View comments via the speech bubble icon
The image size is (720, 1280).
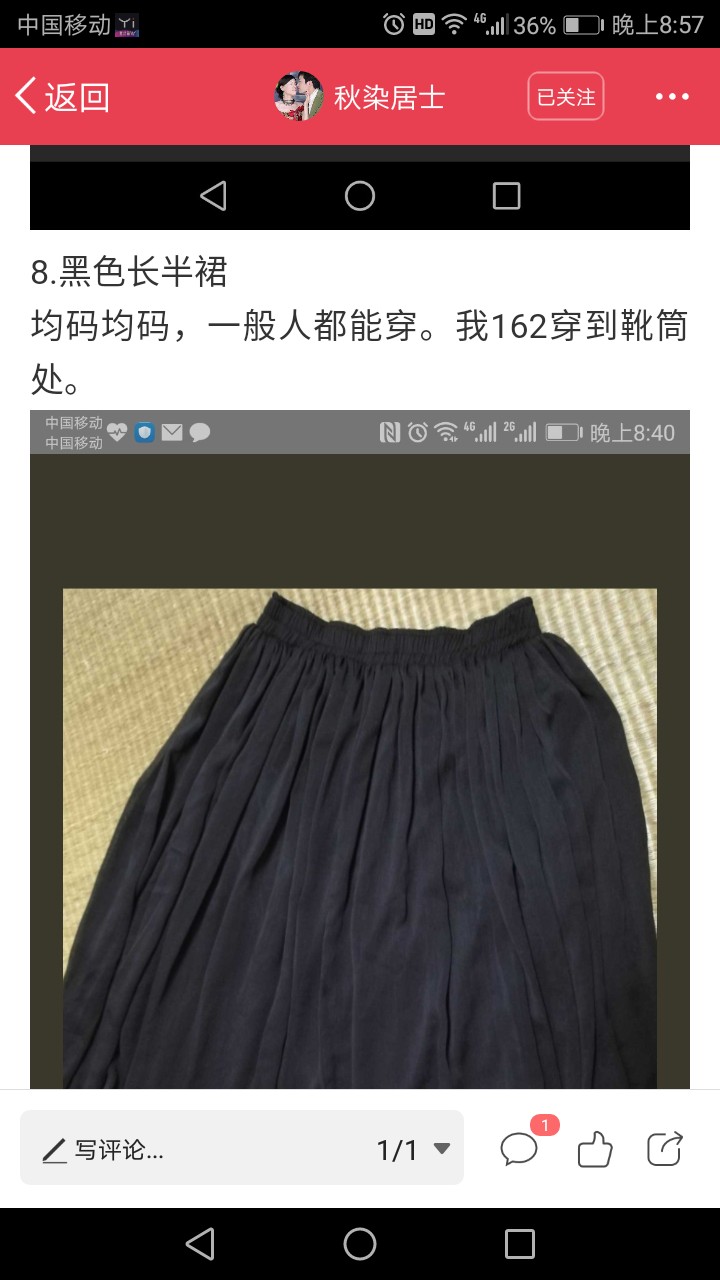520,1148
